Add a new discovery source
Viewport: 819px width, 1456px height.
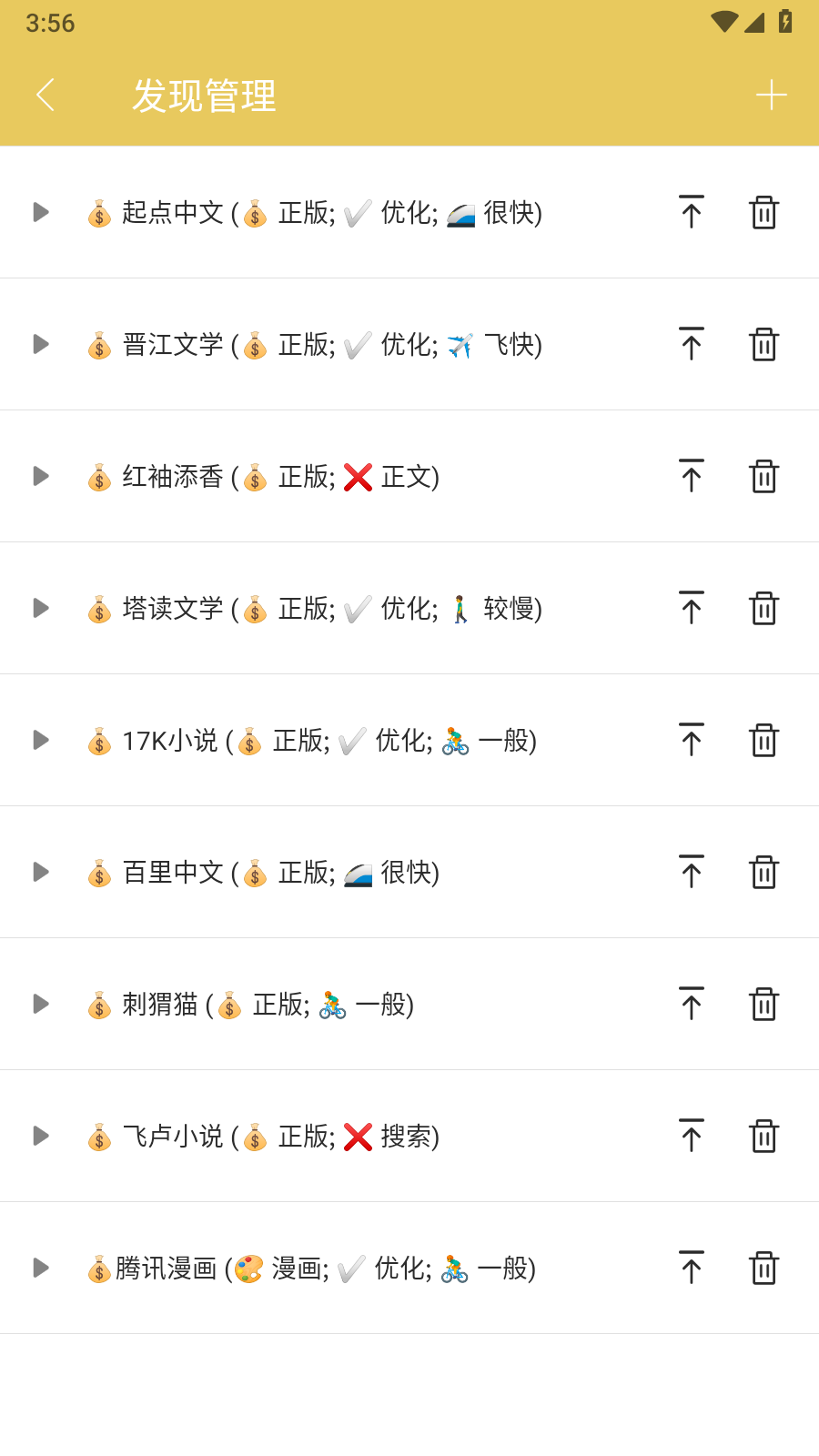coord(772,94)
